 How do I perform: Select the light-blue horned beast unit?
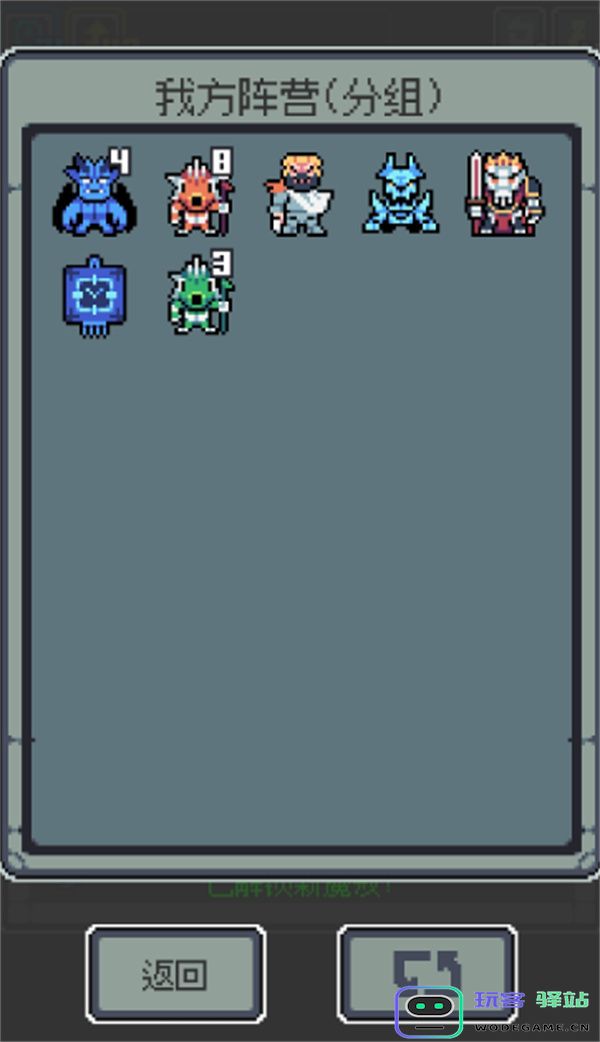400,194
